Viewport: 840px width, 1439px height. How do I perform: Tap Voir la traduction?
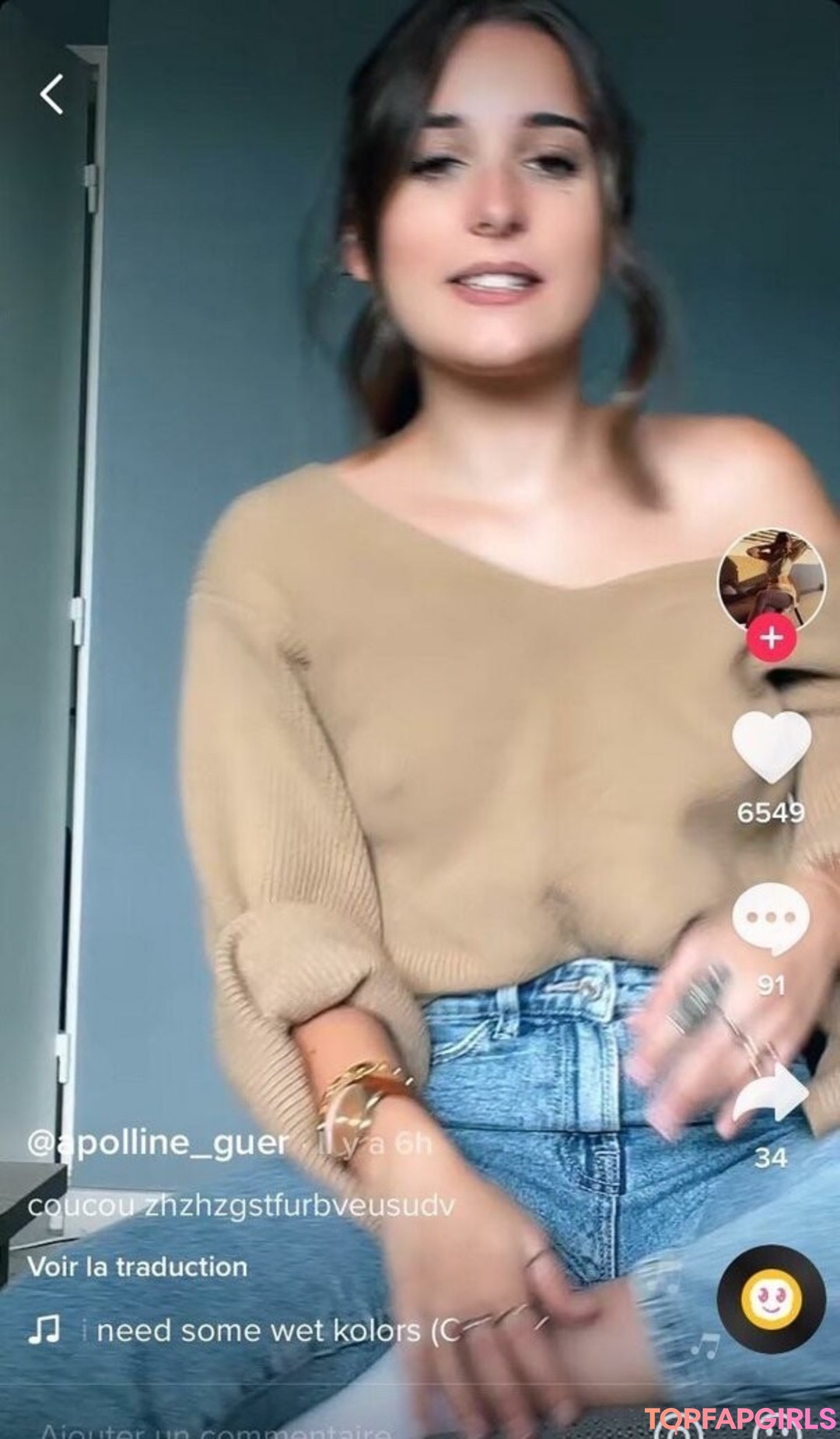click(138, 1267)
